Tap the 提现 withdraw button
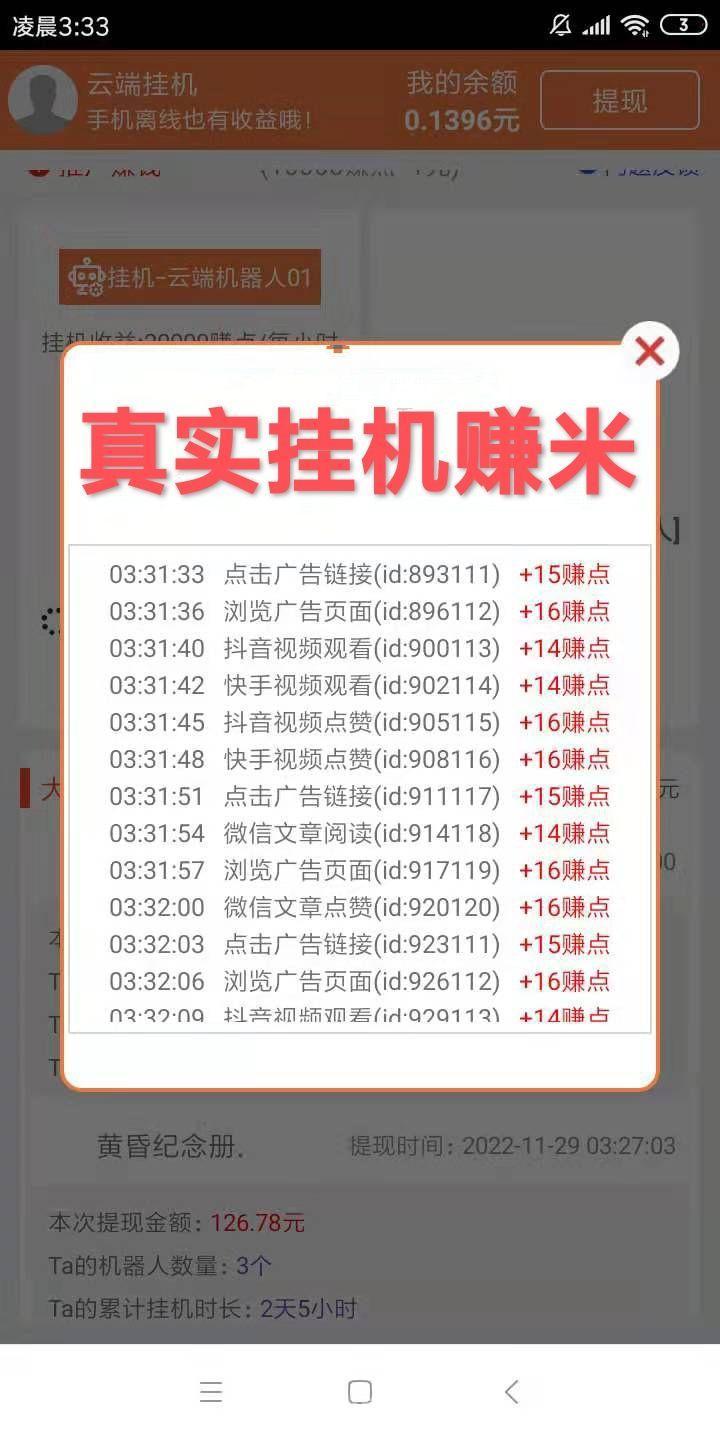 tap(620, 100)
